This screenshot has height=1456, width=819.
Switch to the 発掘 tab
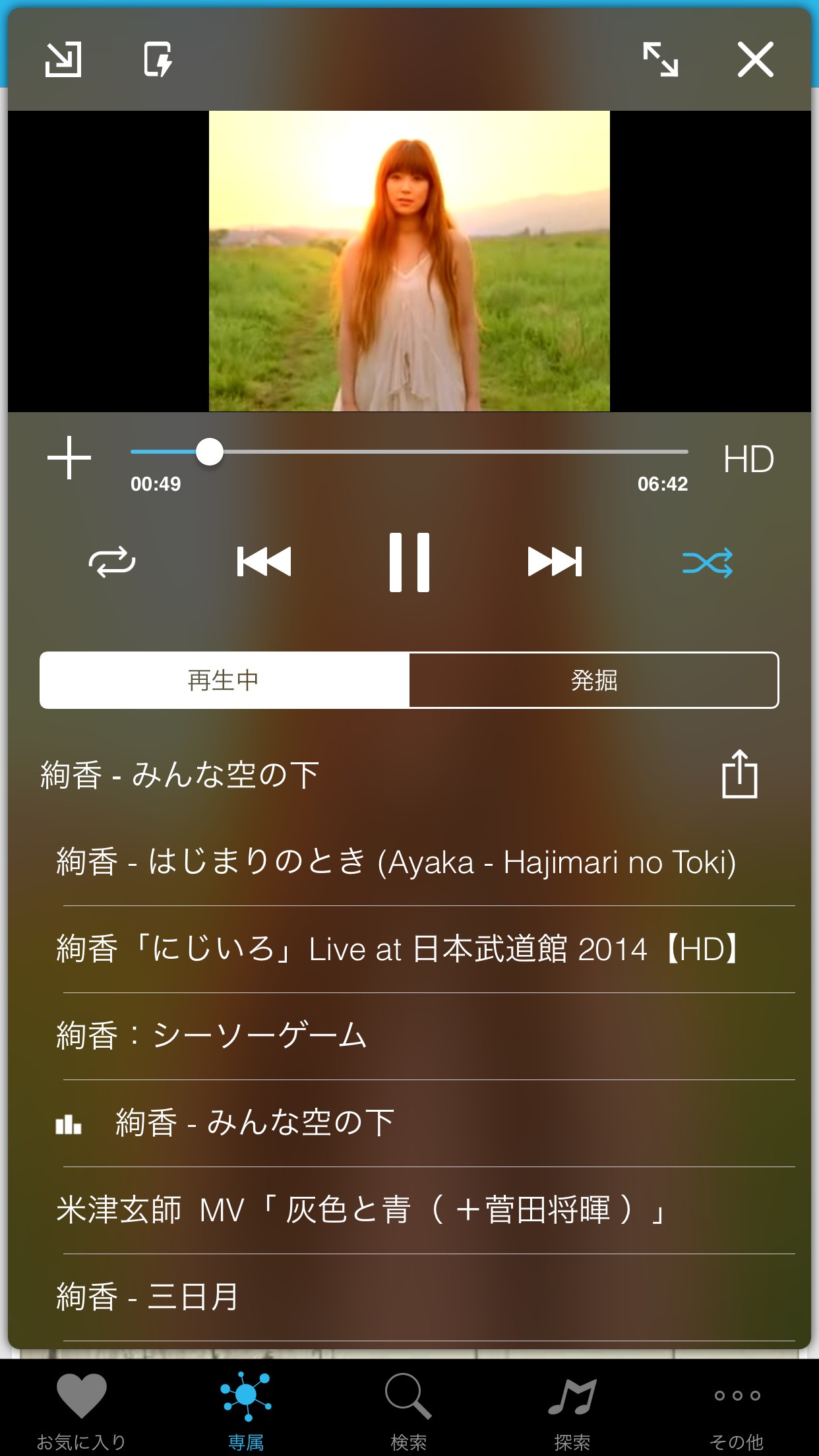click(x=593, y=681)
